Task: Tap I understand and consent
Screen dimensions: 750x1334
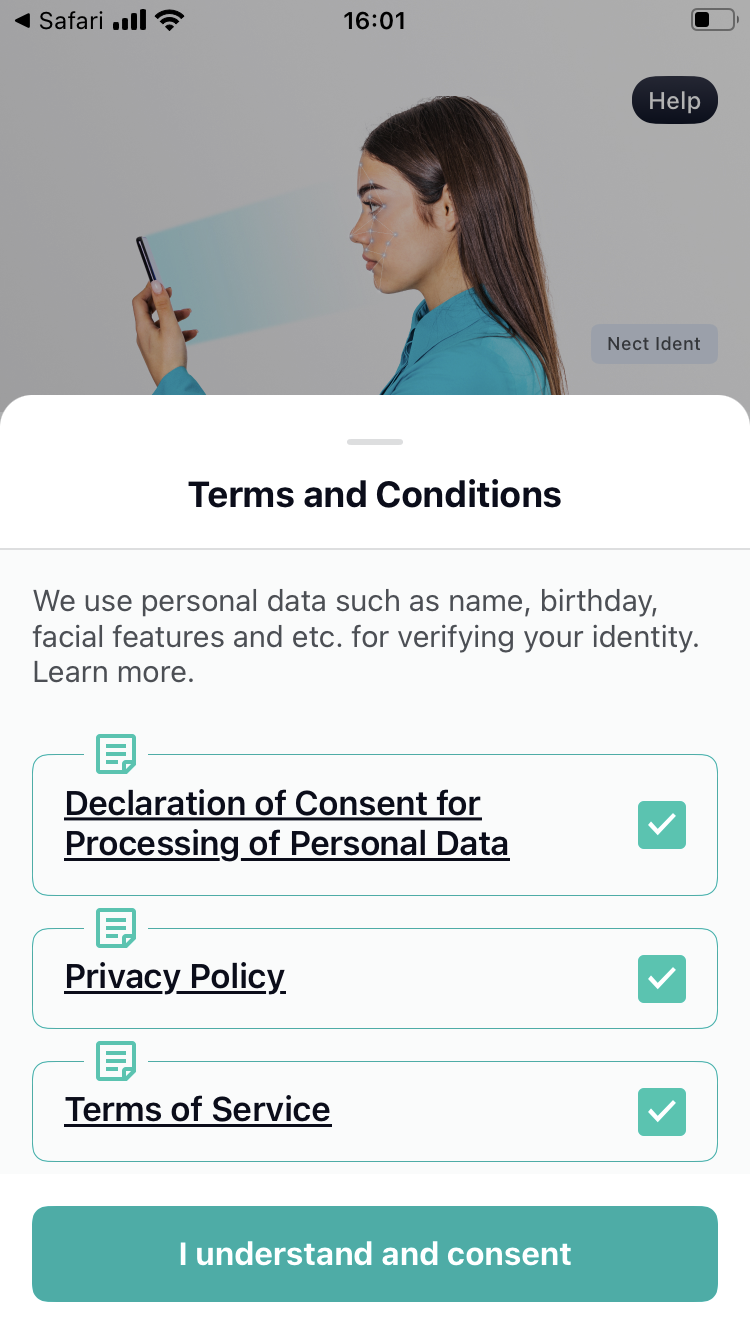Action: [x=375, y=1254]
